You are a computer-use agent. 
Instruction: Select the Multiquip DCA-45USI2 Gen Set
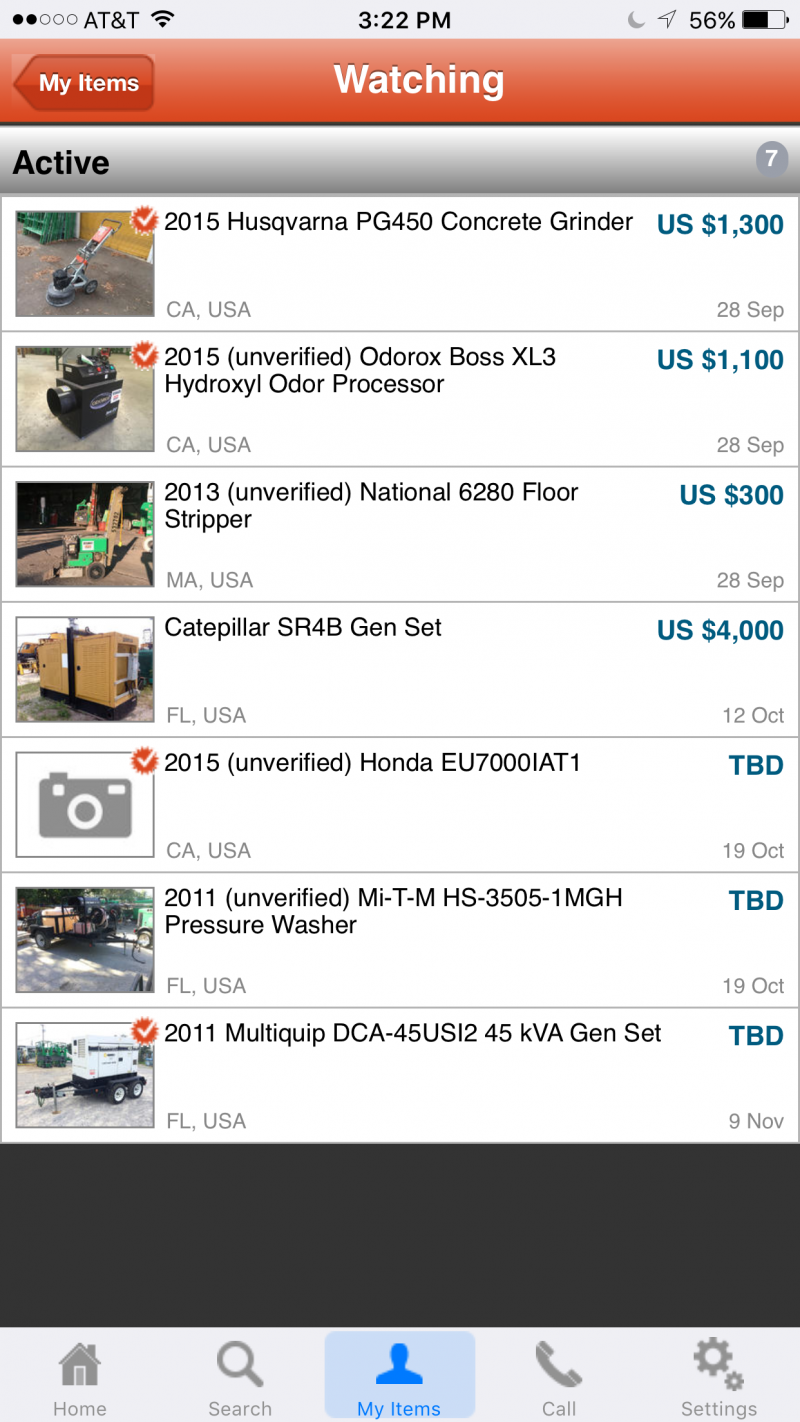pos(400,1075)
